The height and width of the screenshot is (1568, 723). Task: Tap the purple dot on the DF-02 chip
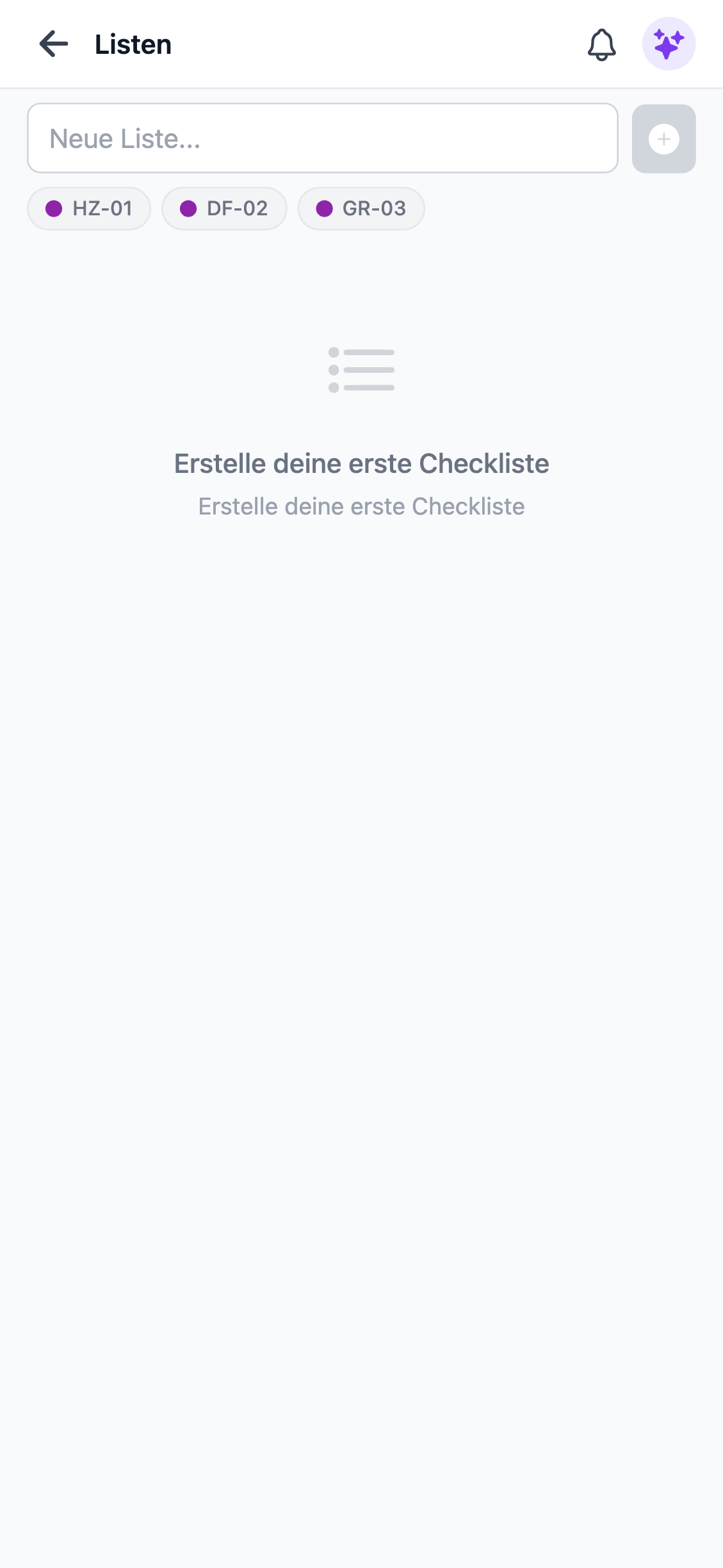pos(189,208)
